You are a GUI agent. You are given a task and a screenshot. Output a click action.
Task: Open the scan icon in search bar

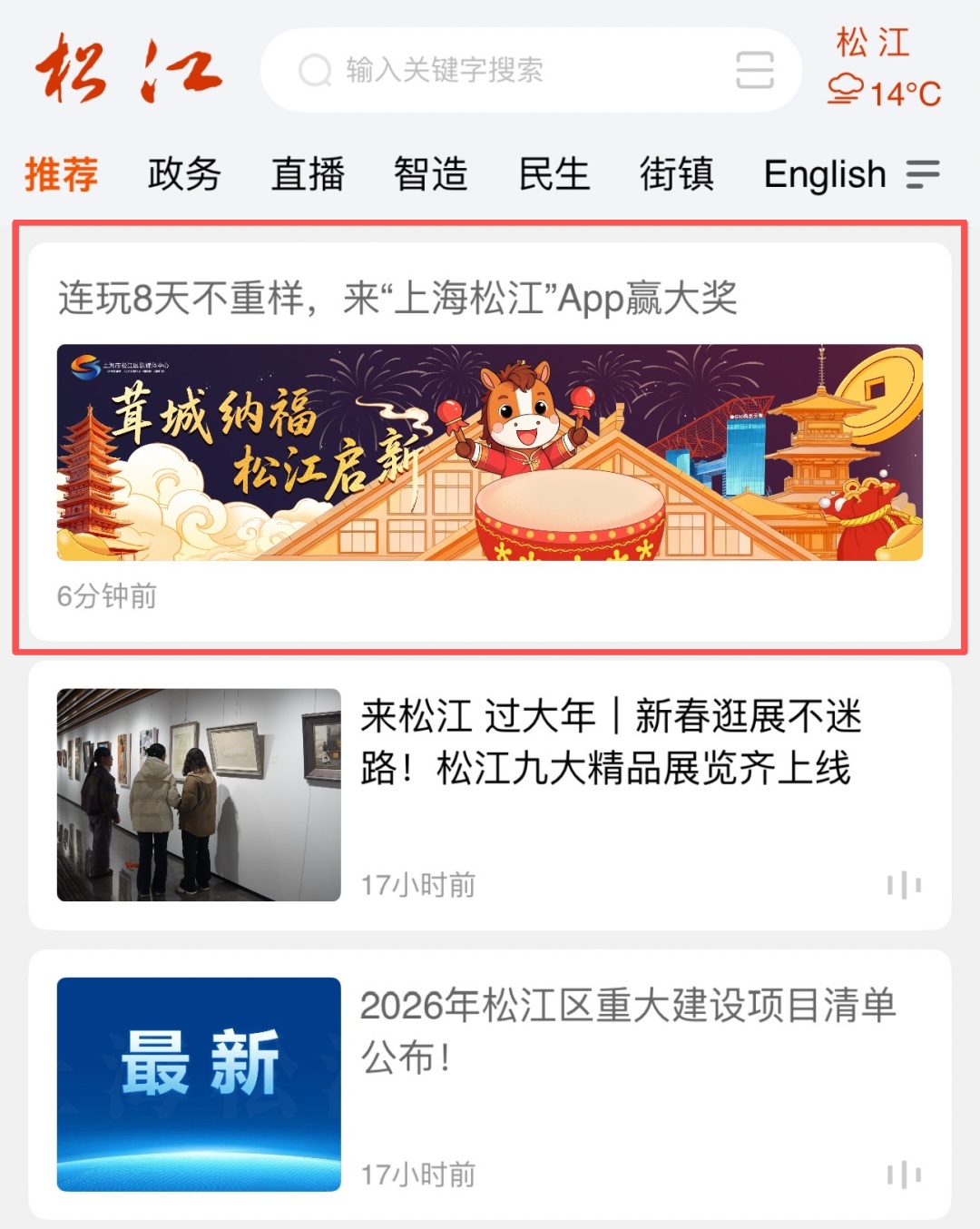[754, 70]
